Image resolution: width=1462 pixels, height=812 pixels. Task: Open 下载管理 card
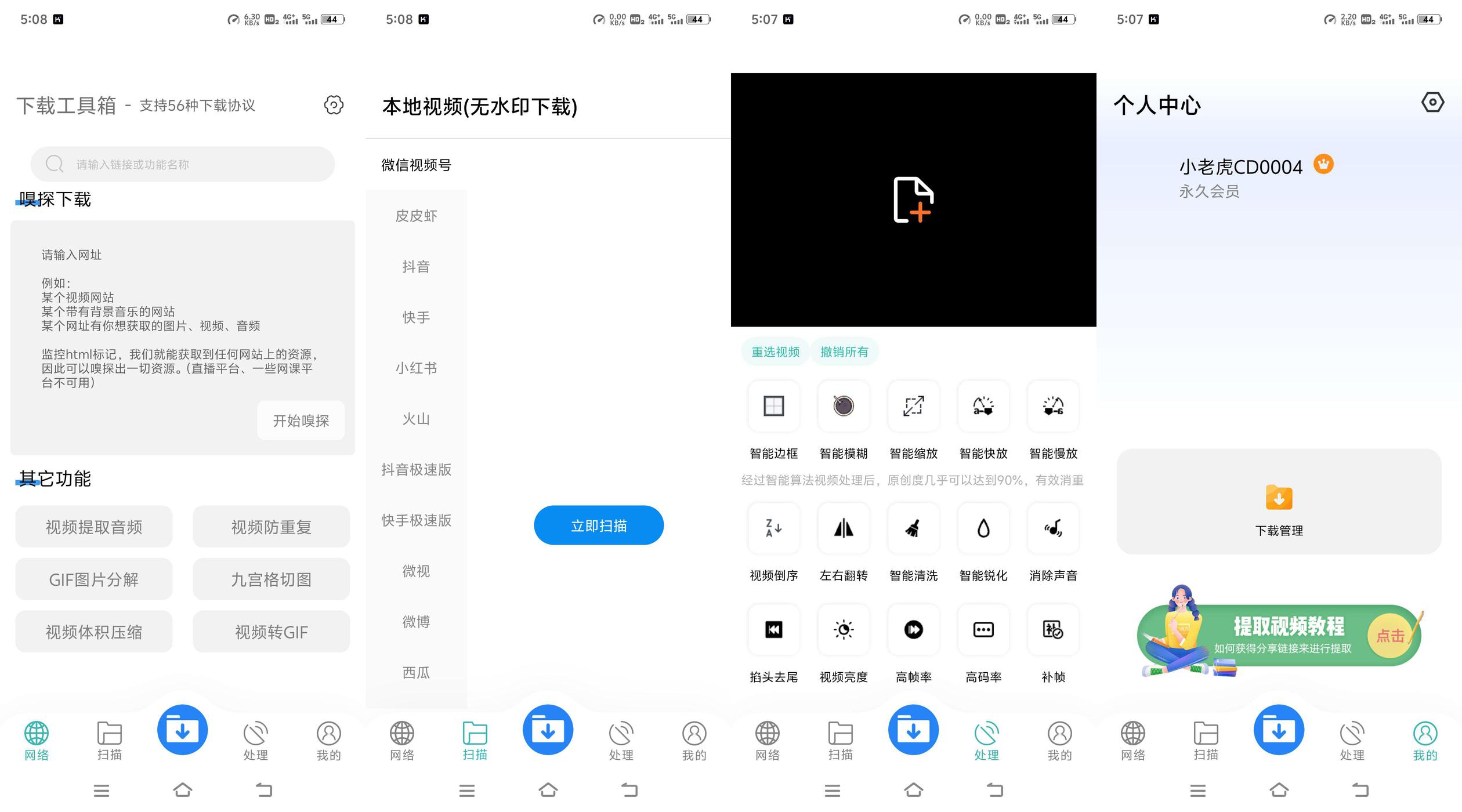pos(1279,502)
